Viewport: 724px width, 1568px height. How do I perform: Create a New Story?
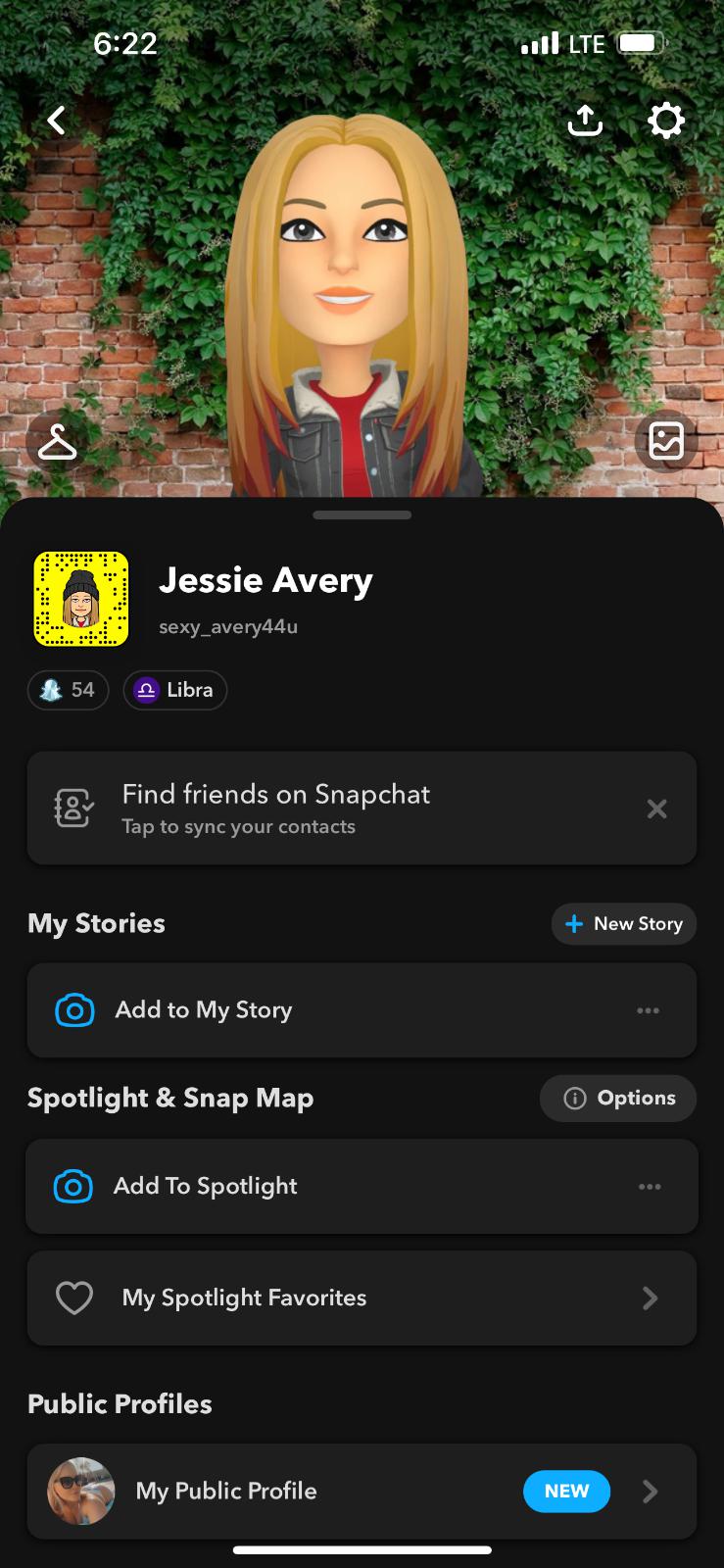pyautogui.click(x=624, y=924)
